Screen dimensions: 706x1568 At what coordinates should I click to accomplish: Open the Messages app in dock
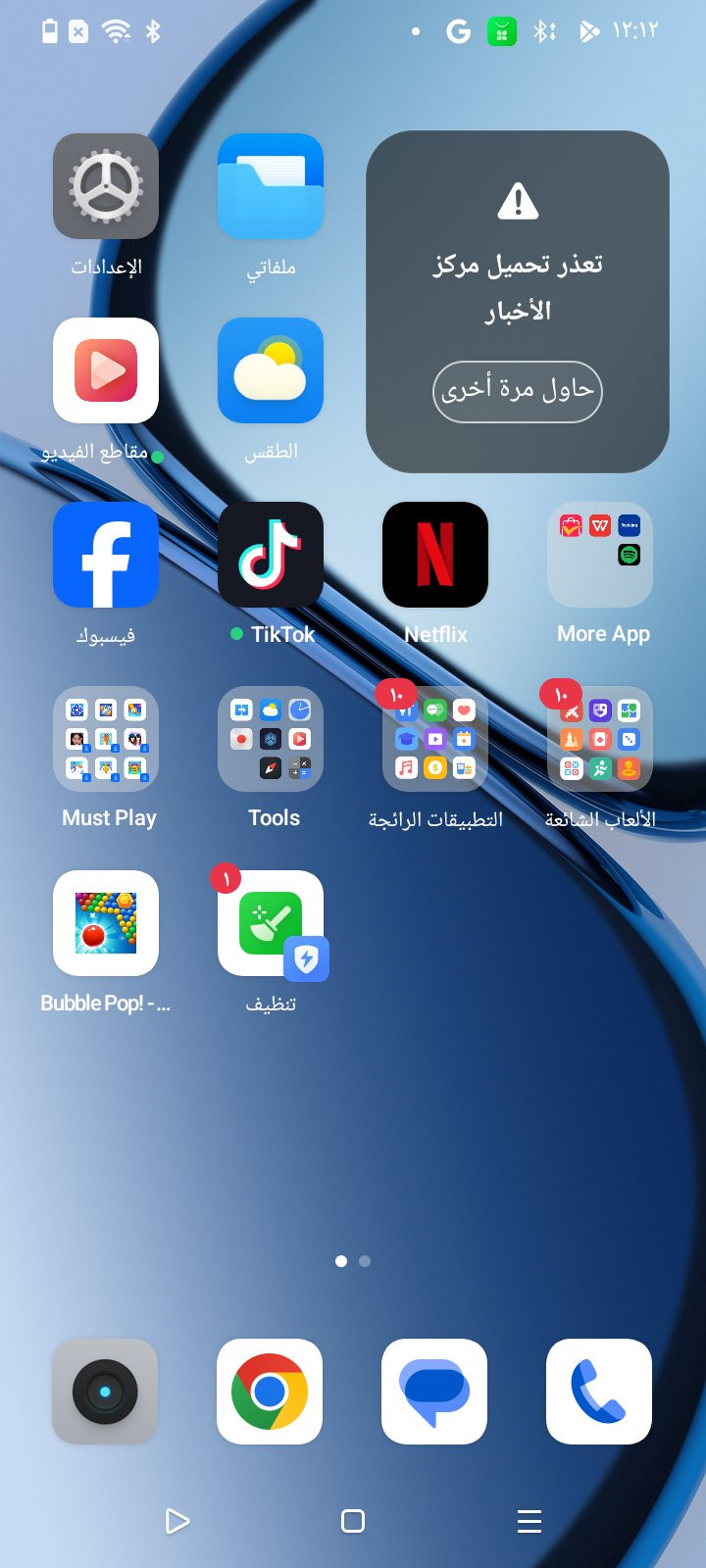434,1392
